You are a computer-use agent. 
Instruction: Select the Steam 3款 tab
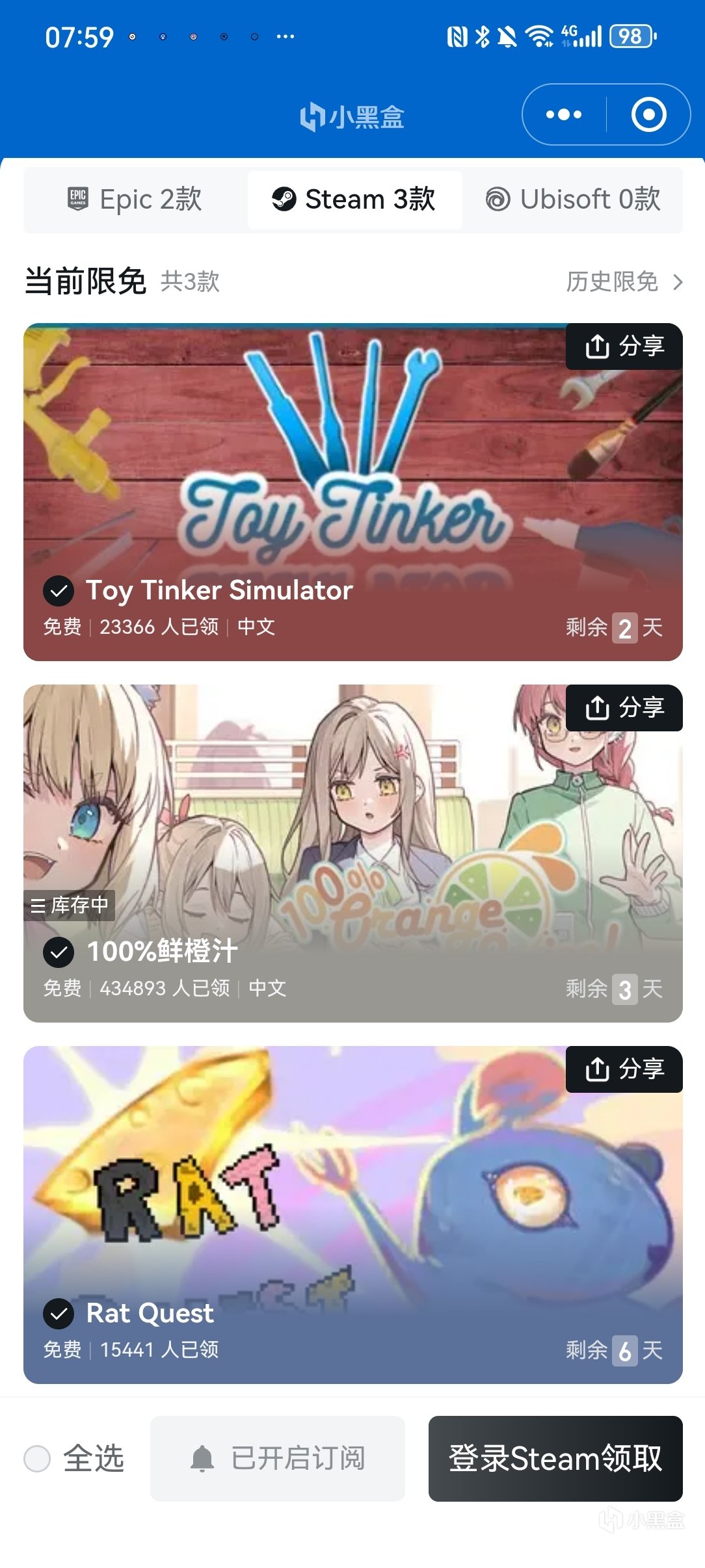354,200
